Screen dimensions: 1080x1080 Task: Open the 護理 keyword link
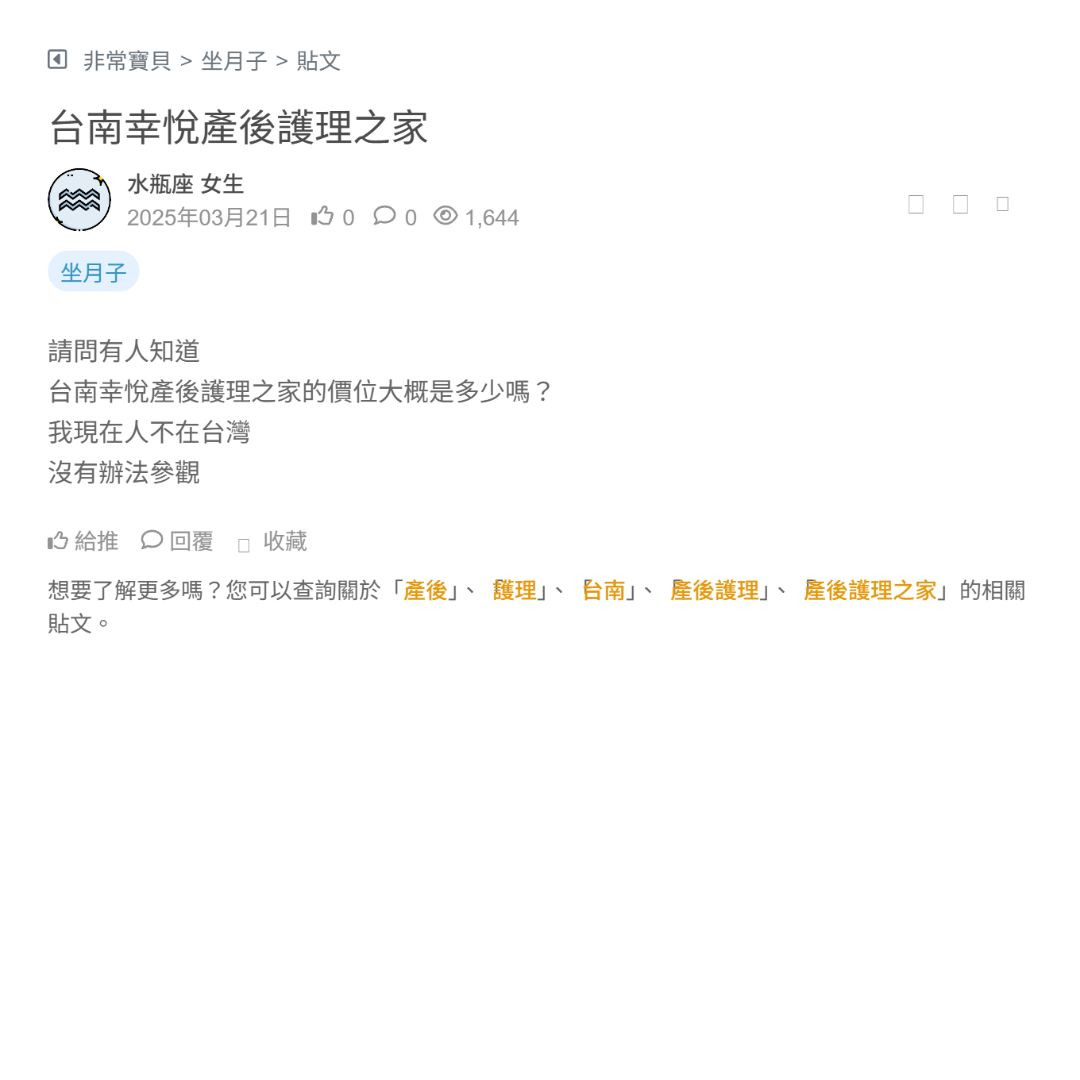[x=515, y=590]
